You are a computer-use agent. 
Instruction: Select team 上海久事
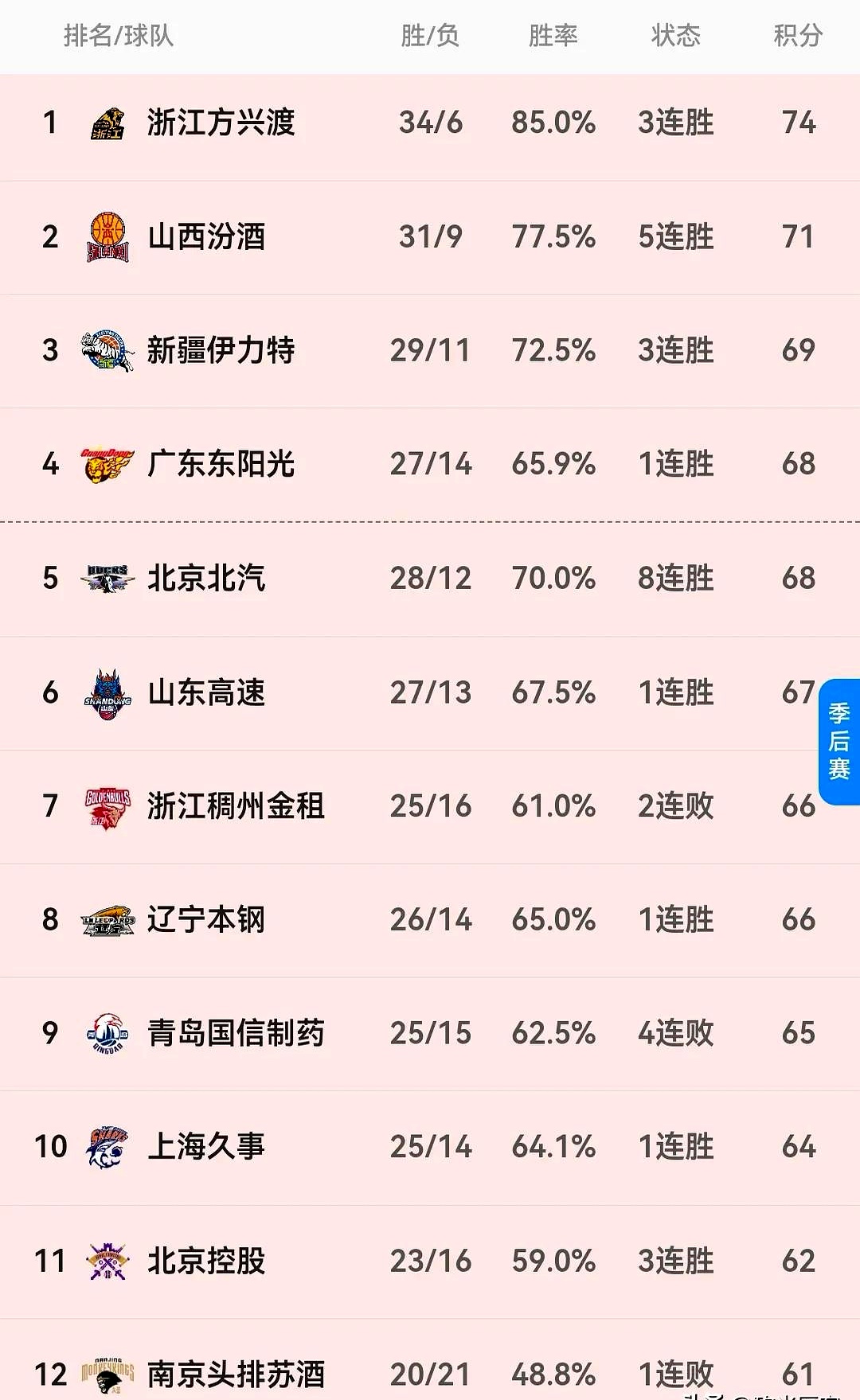[206, 1147]
